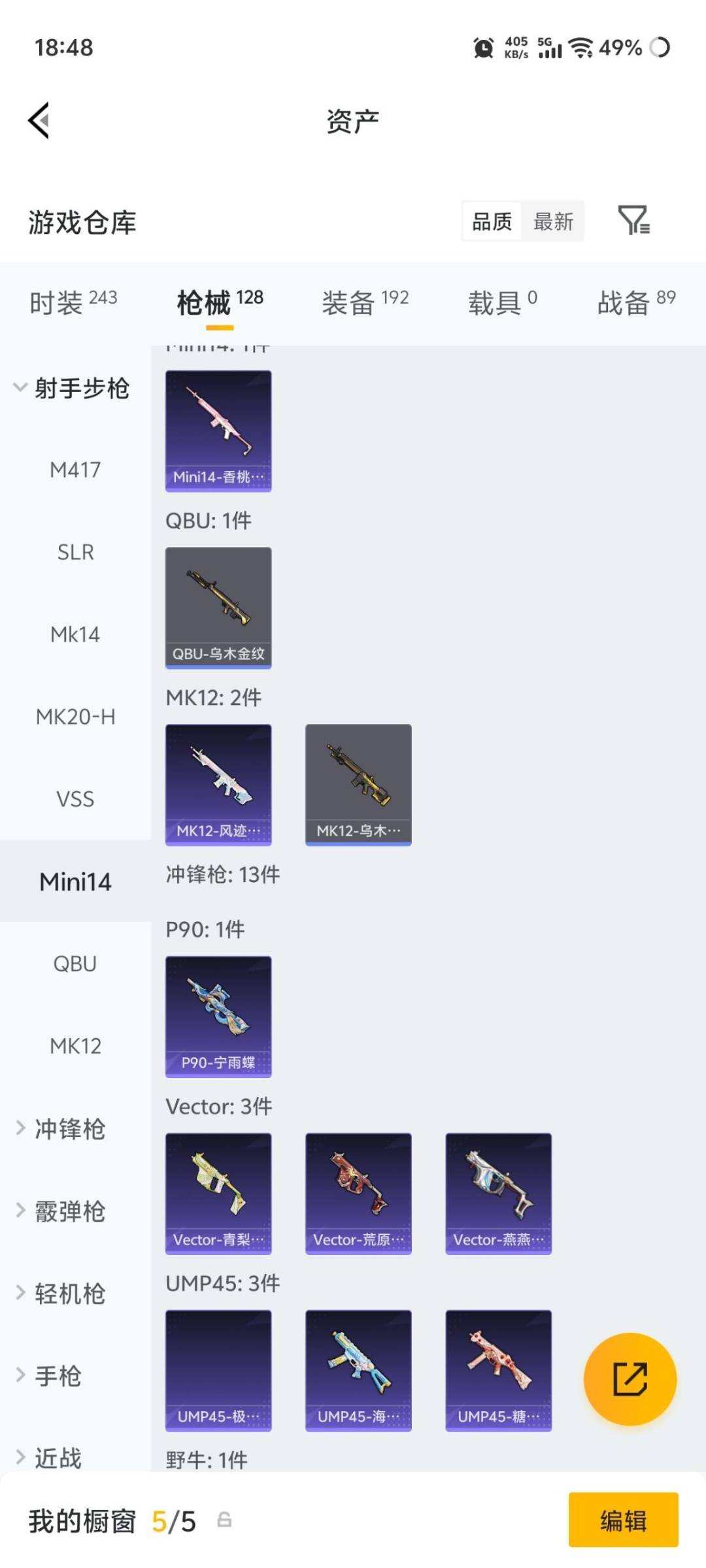Select M417 in the side list
706x1568 pixels.
click(x=75, y=470)
